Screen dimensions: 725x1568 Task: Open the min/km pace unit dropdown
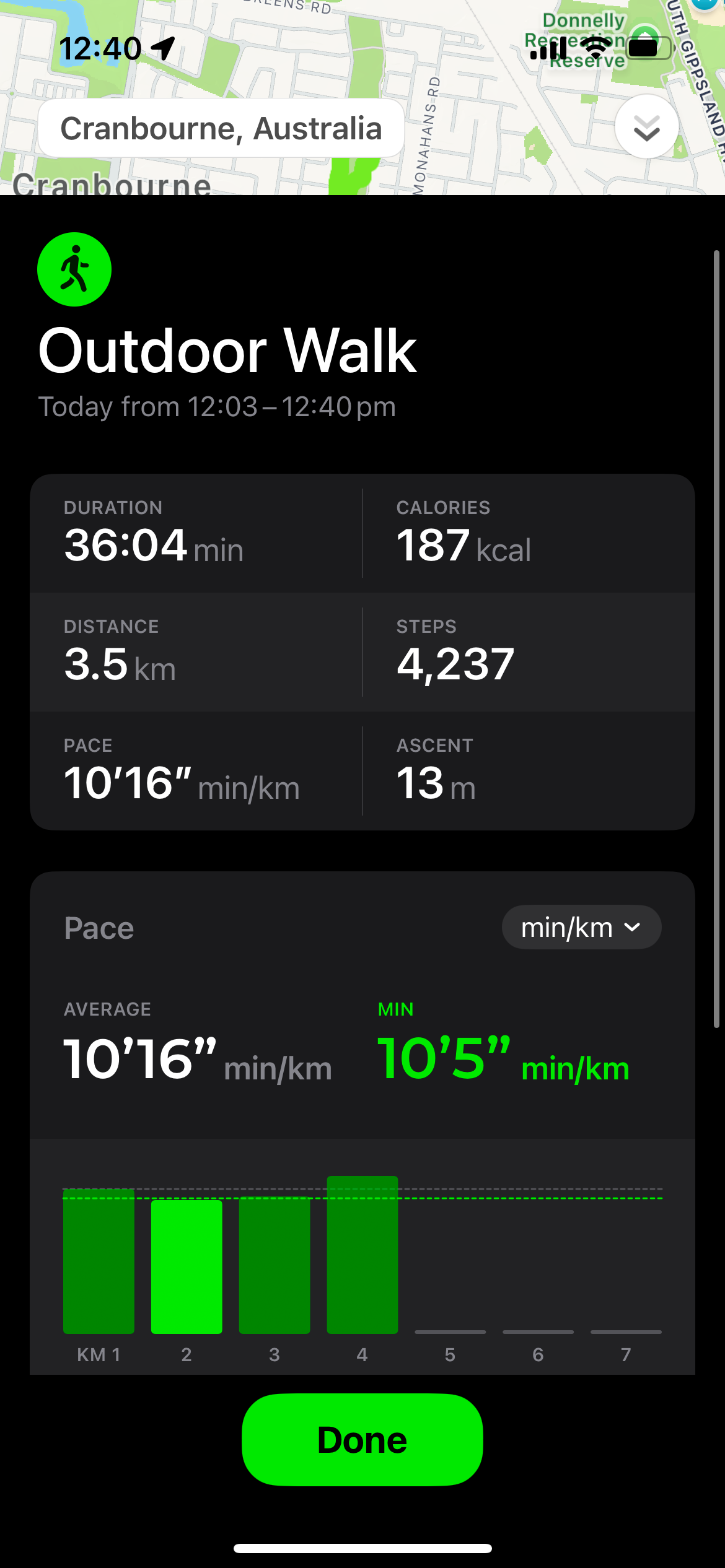point(581,927)
